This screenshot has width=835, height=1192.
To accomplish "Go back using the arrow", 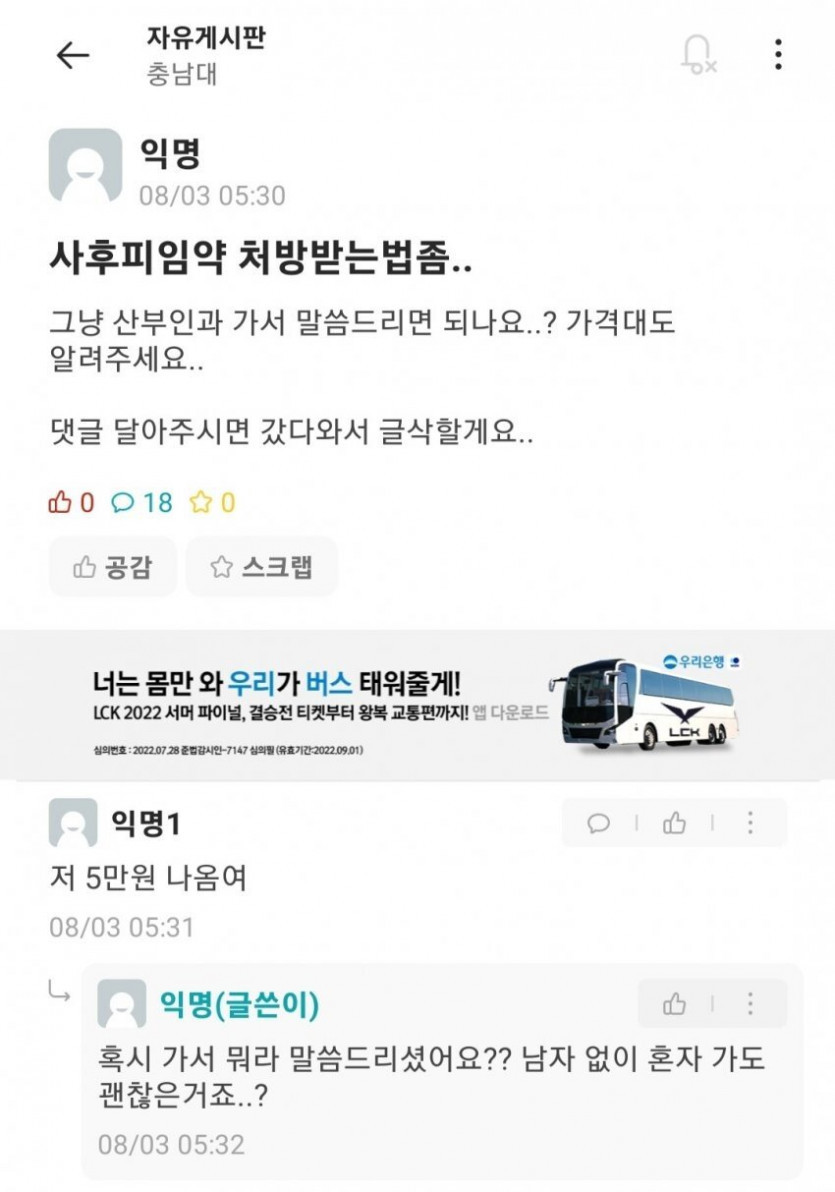I will click(x=73, y=56).
